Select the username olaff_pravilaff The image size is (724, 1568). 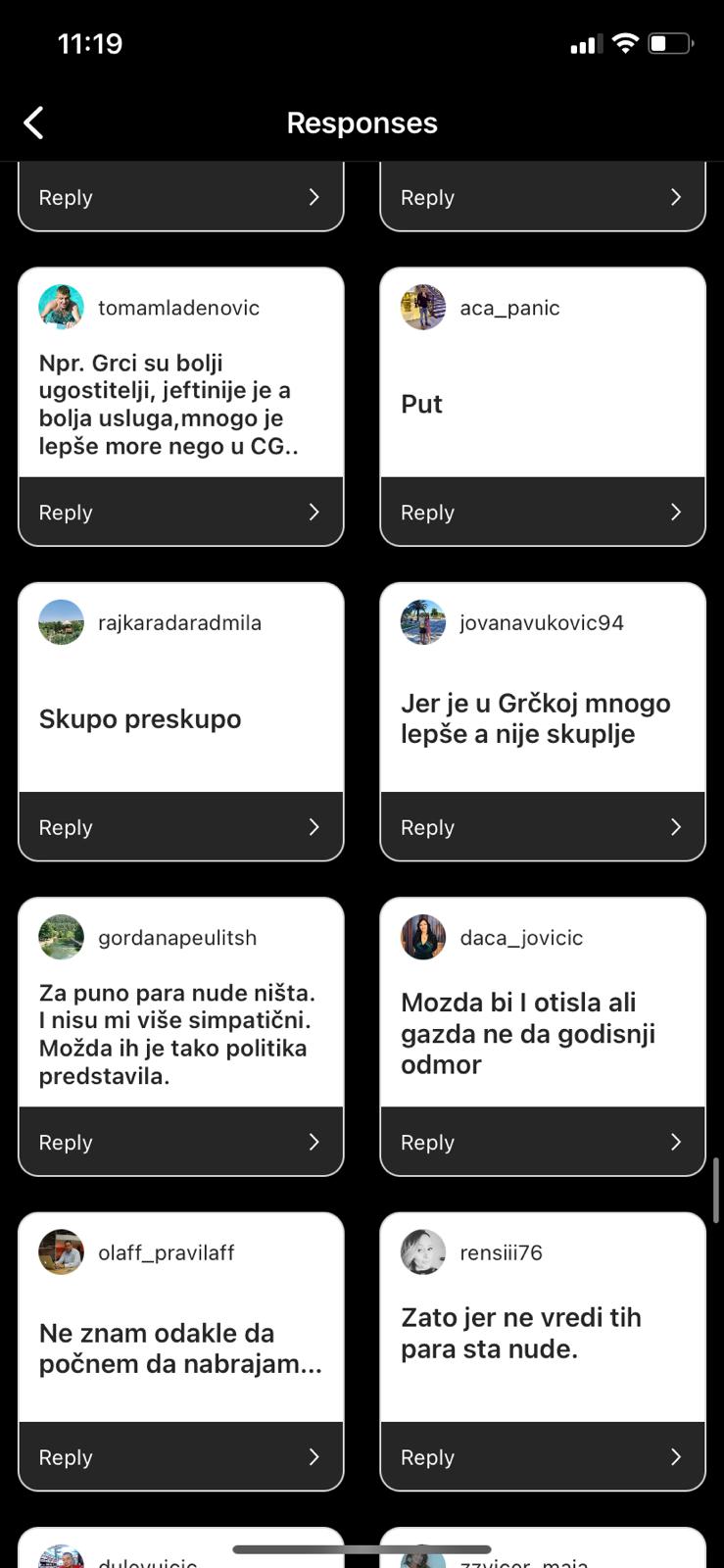point(167,1251)
